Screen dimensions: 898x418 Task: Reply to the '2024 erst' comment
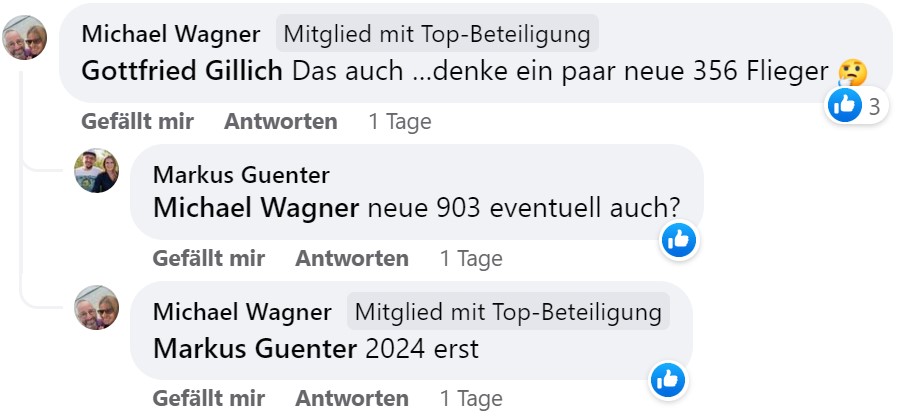point(352,398)
